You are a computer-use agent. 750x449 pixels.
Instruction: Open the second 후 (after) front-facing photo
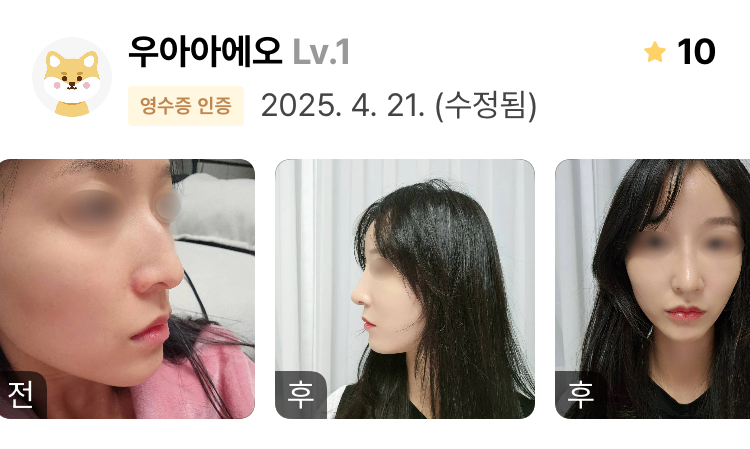(652, 288)
